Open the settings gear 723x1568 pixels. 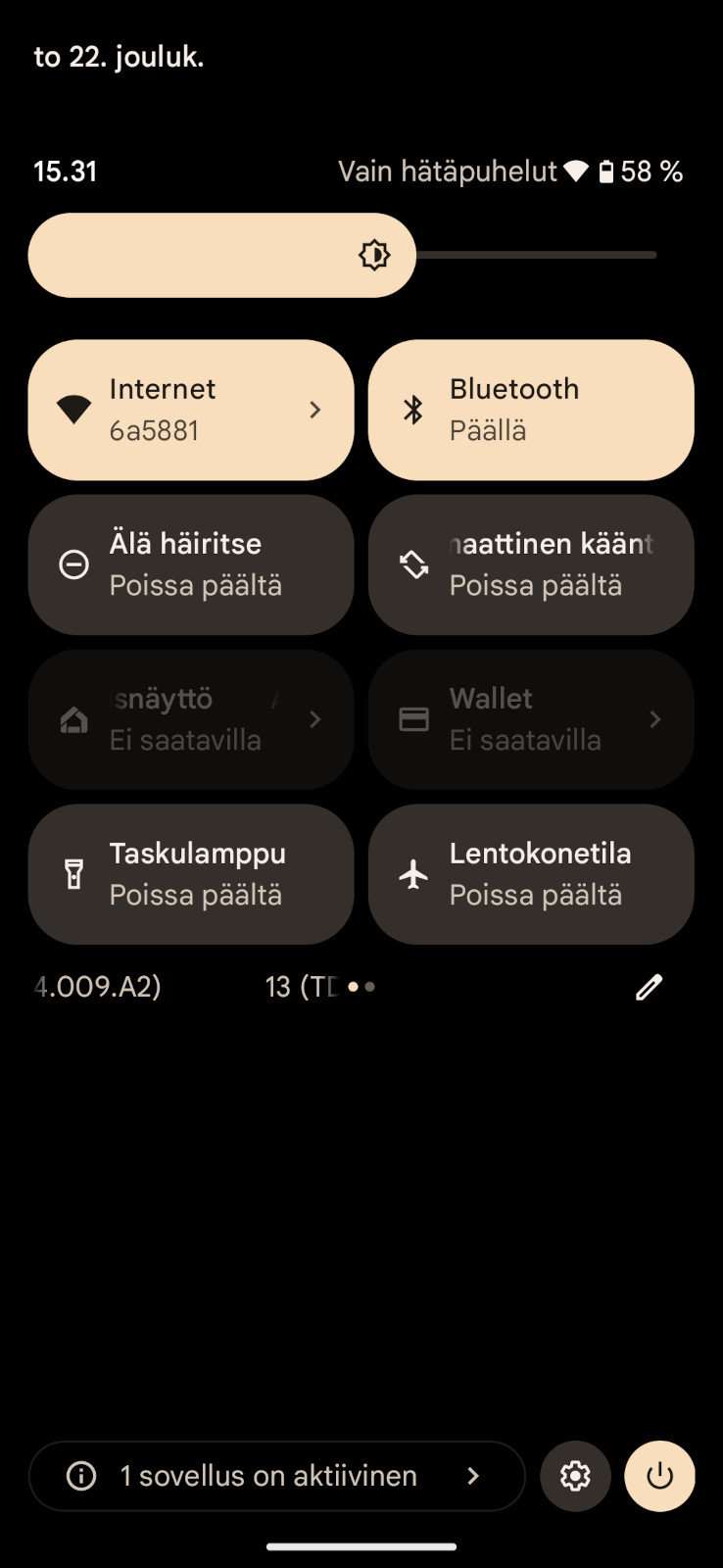[x=575, y=1476]
